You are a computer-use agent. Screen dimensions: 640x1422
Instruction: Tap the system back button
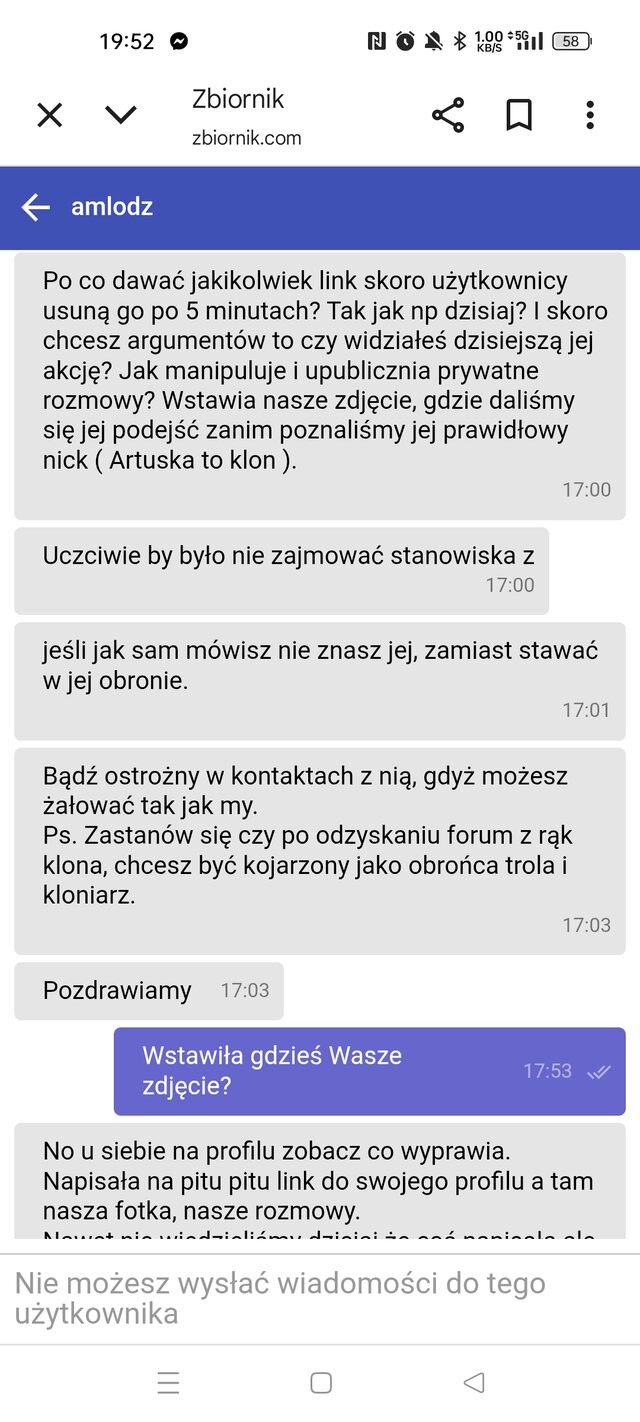473,1382
